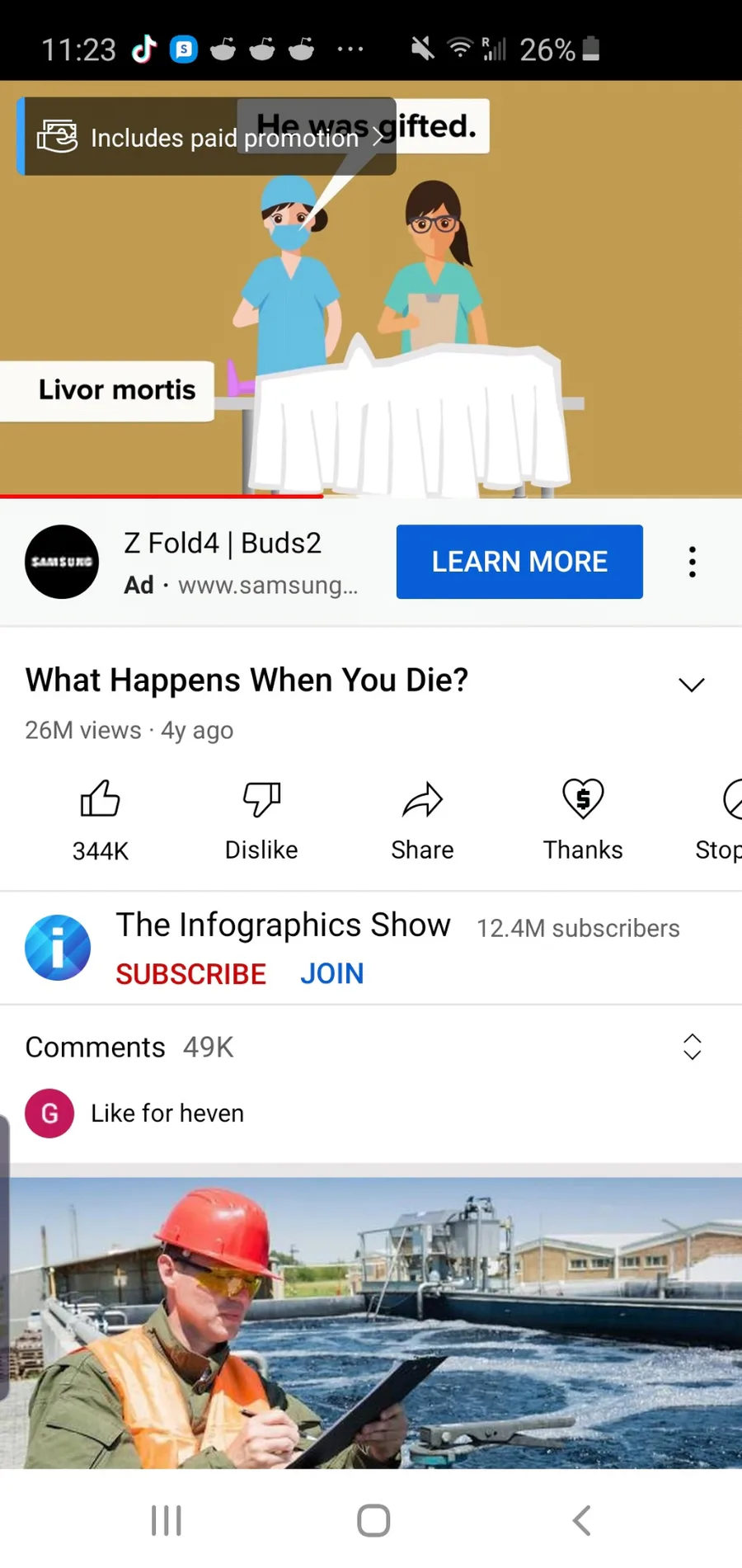Subscribe to The Infographics Show

pos(190,974)
